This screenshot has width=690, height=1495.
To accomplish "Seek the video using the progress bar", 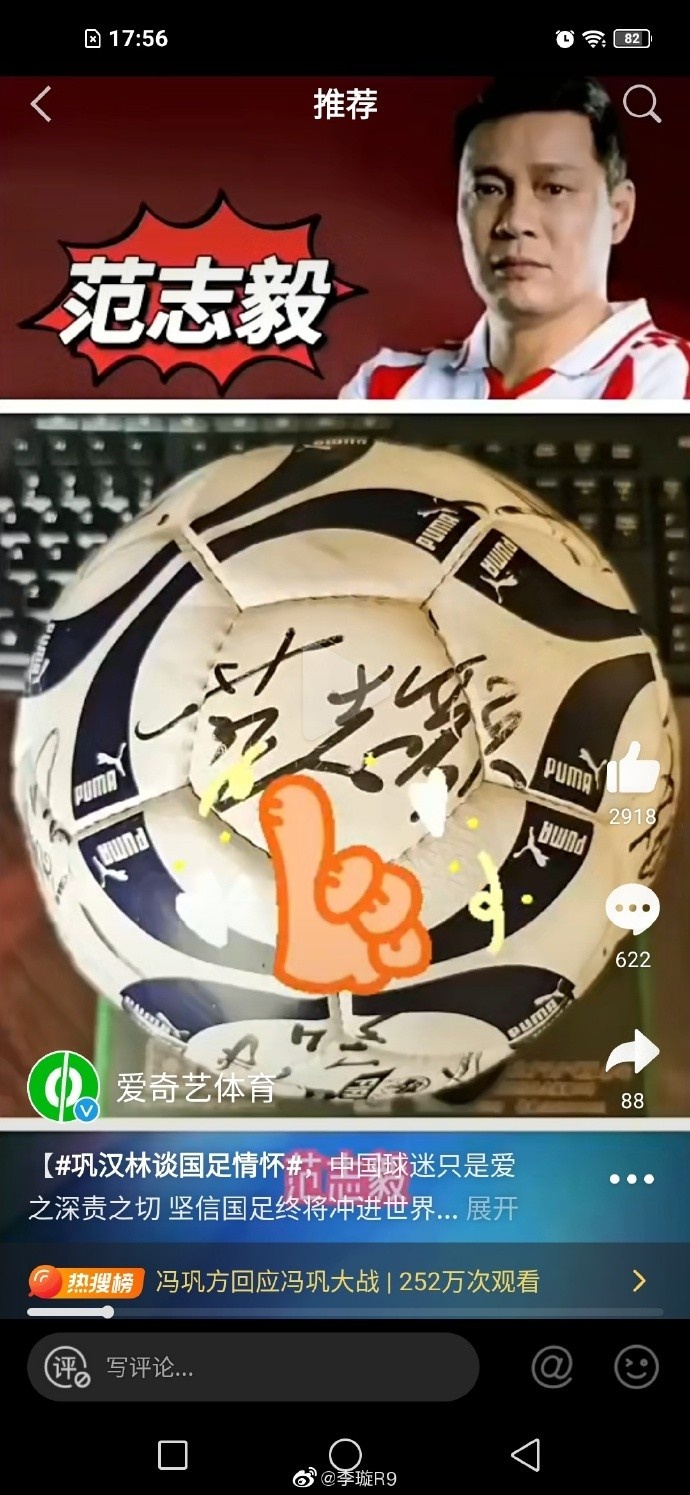I will point(345,1312).
